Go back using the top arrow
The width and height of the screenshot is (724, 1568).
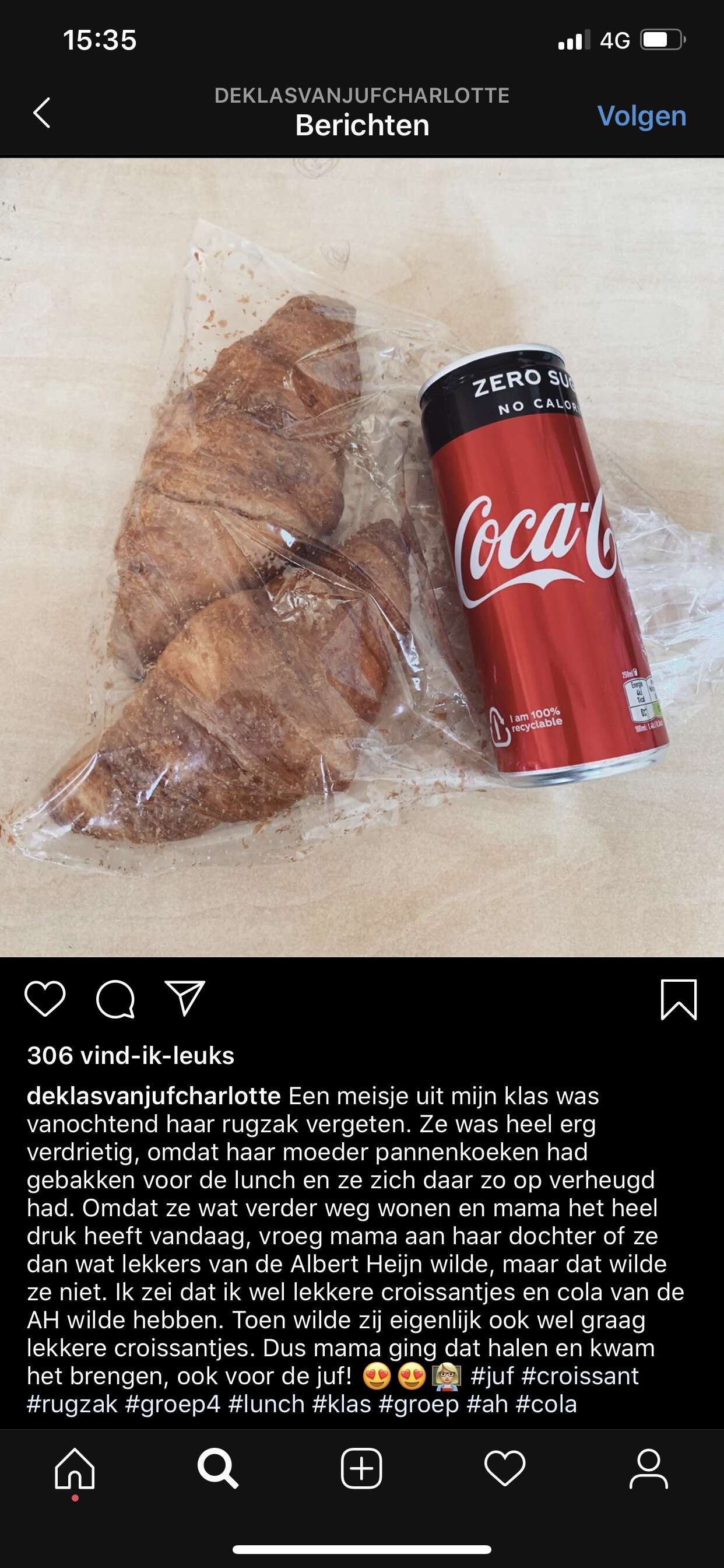[41, 113]
